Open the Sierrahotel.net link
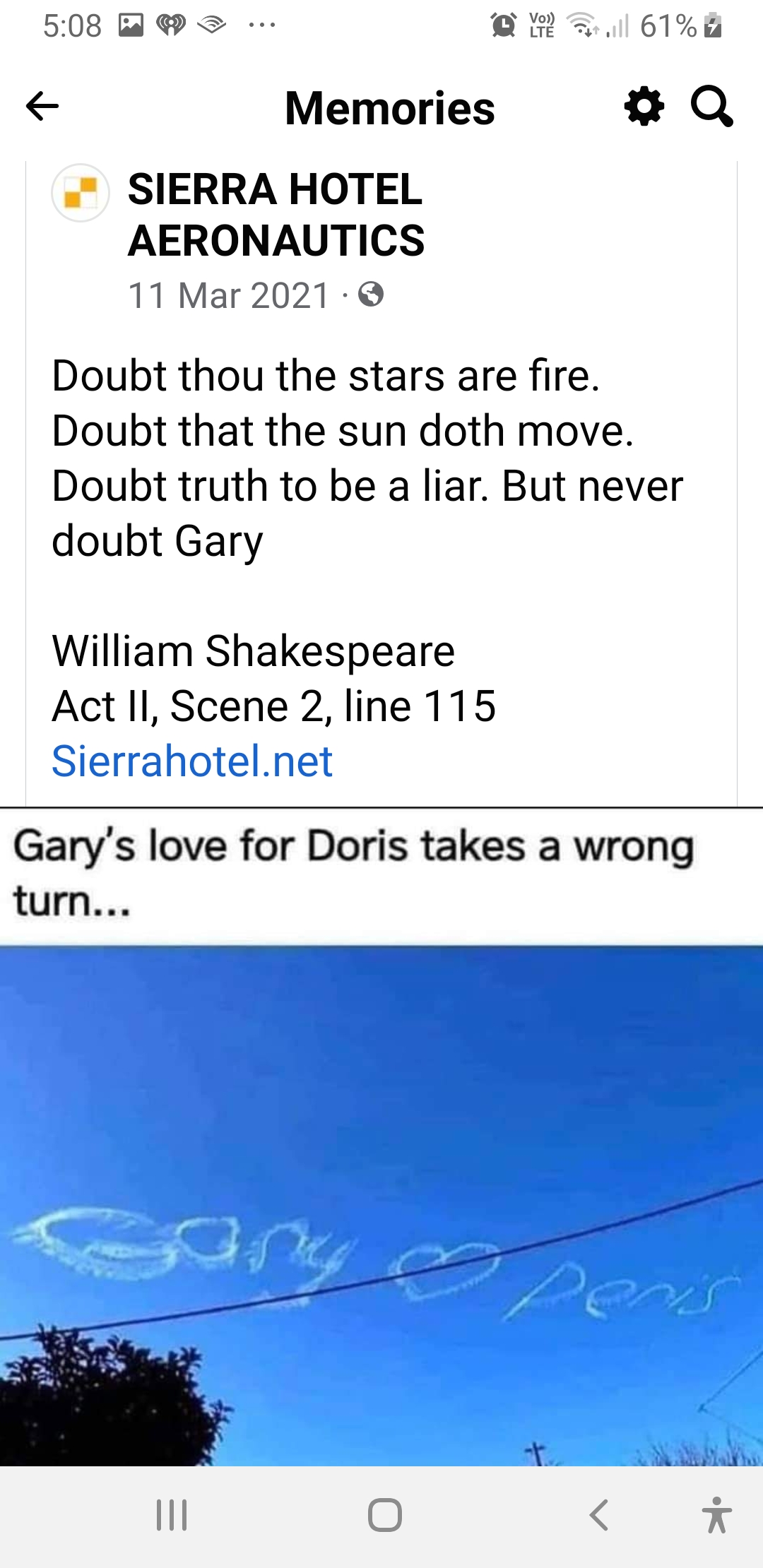This screenshot has width=763, height=1568. tap(192, 761)
